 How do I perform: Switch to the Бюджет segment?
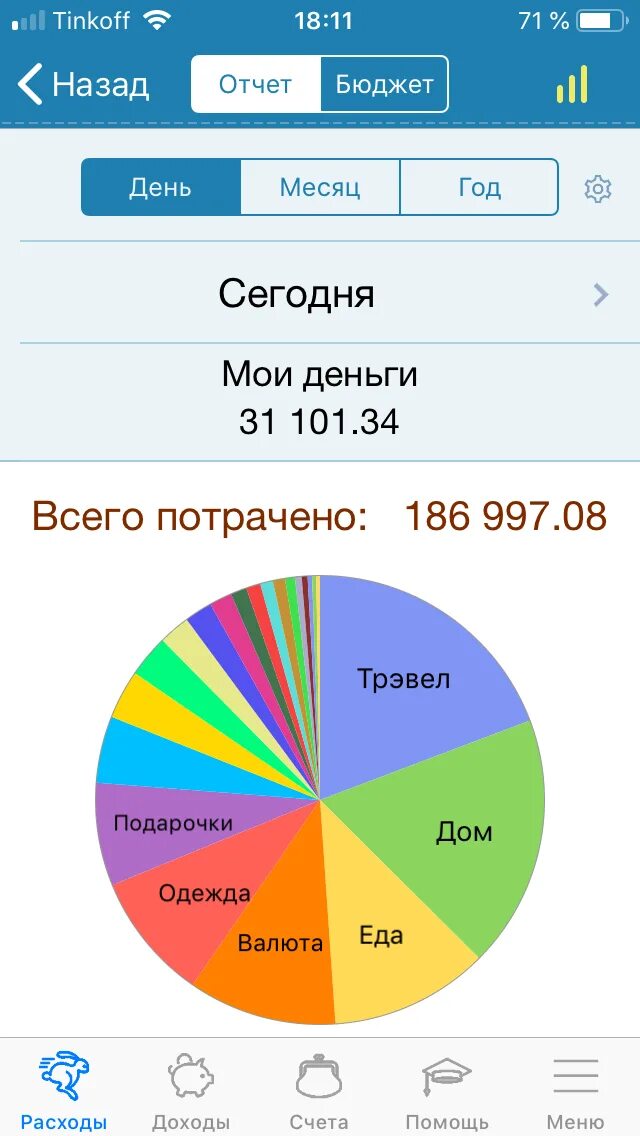(x=384, y=84)
